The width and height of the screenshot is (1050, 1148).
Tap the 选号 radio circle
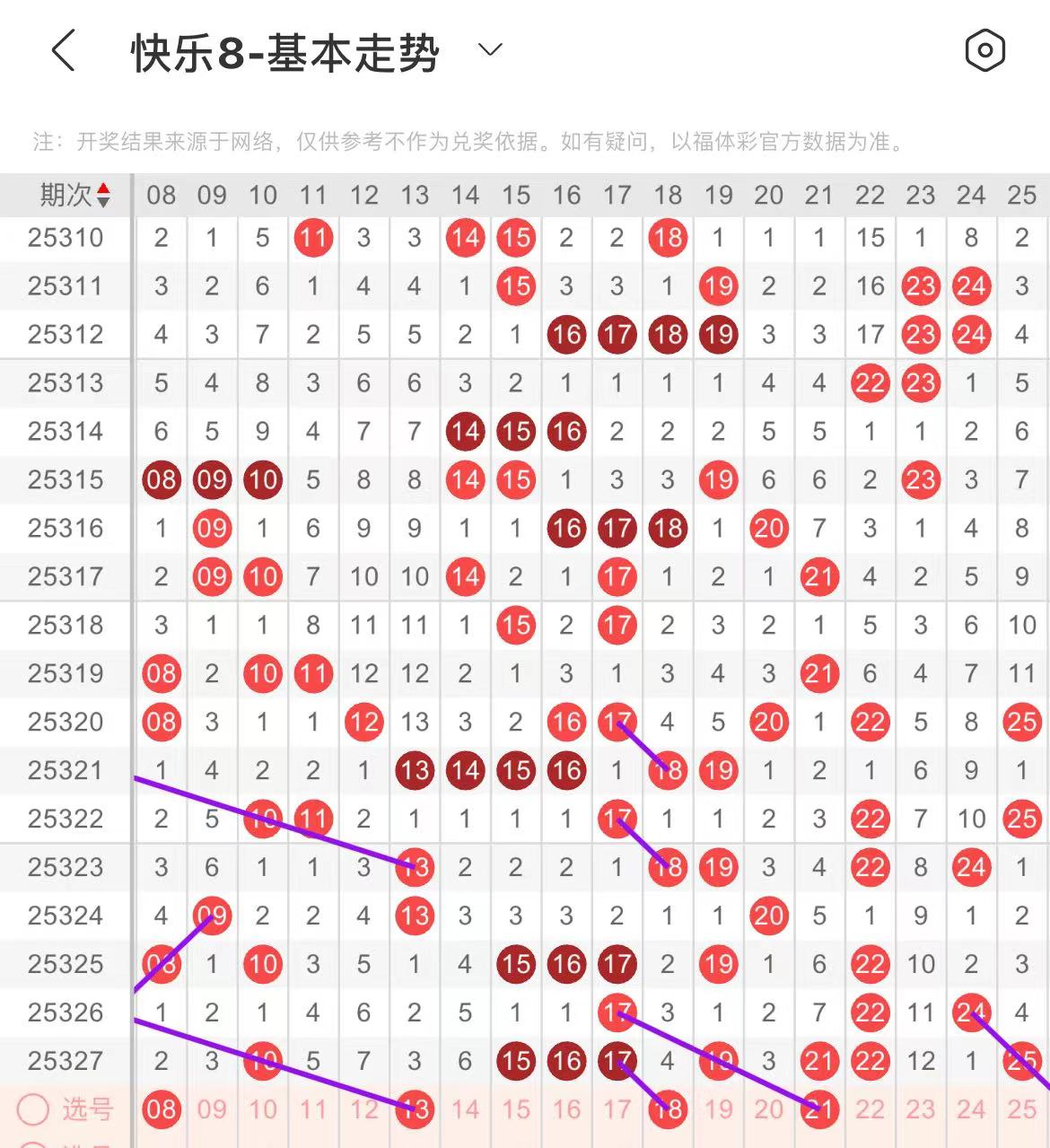pos(33,1109)
